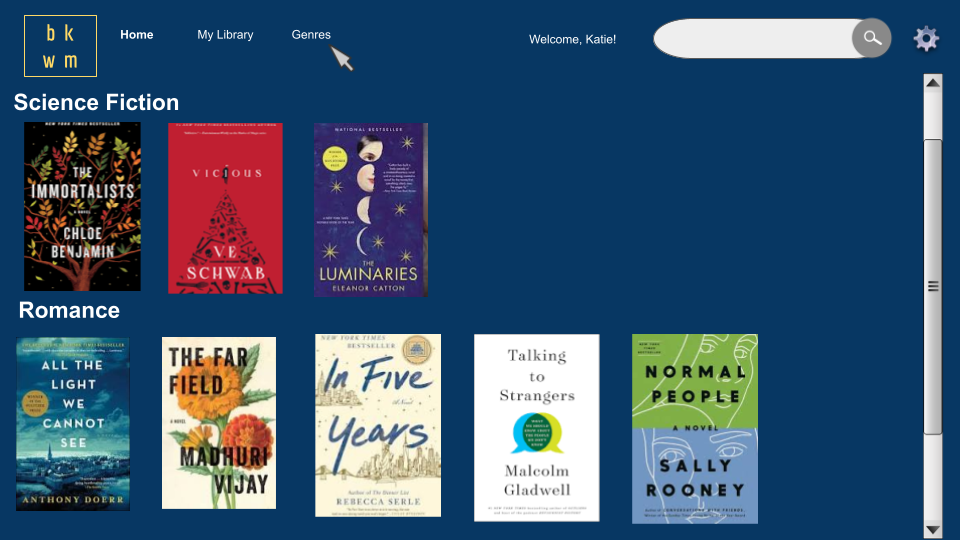This screenshot has width=960, height=540.
Task: Open the bkwm logo home
Action: pyautogui.click(x=60, y=46)
